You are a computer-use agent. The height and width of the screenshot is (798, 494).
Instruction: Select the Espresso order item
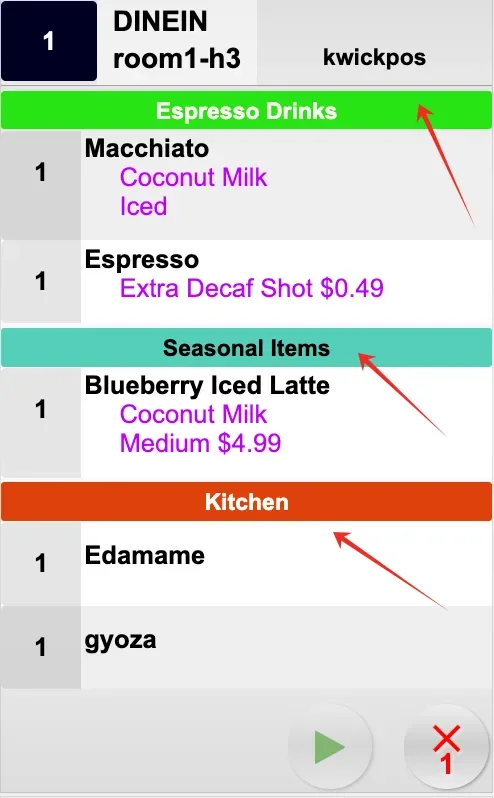pos(247,281)
